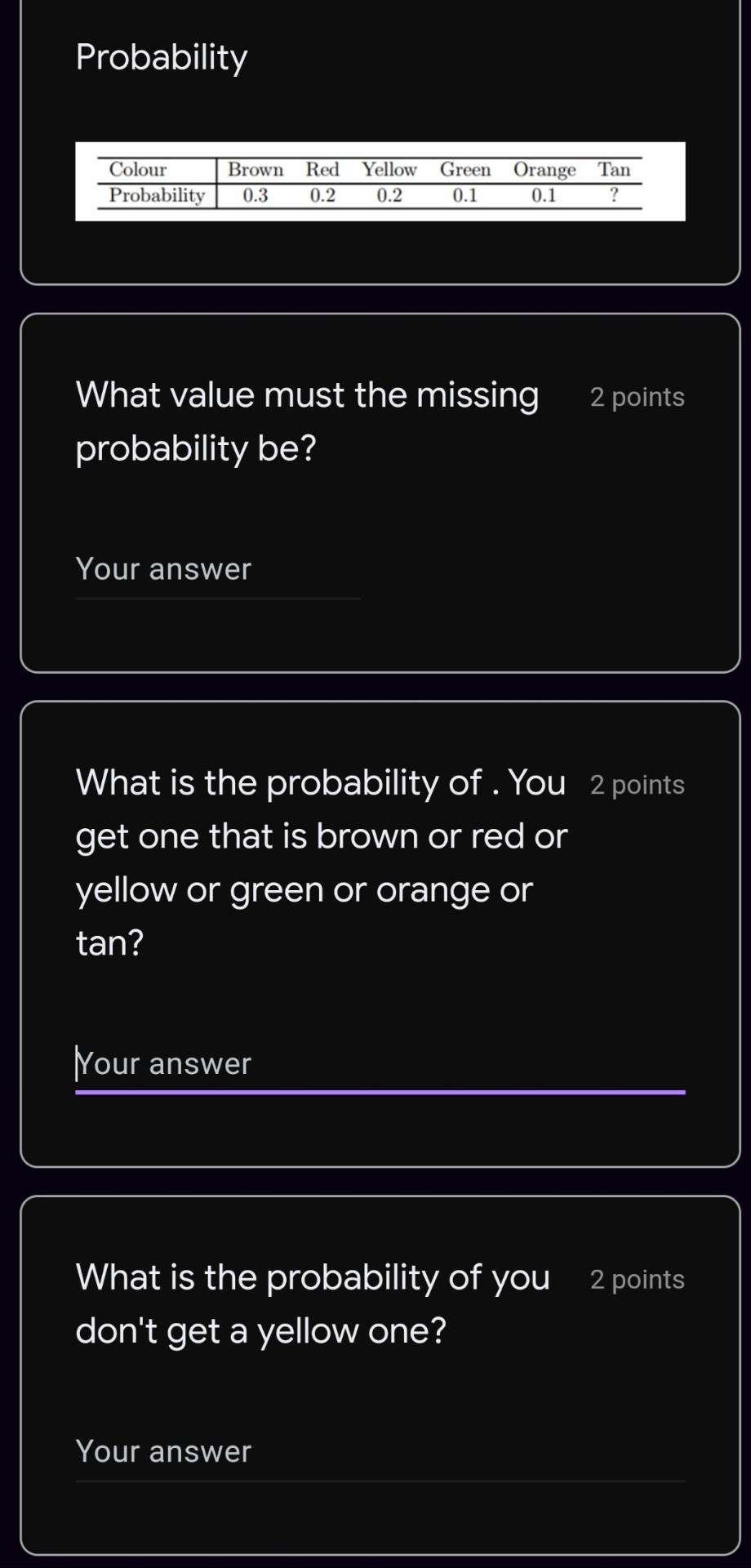Click the Your answer placeholder under the first question
The image size is (751, 1568).
click(x=162, y=569)
